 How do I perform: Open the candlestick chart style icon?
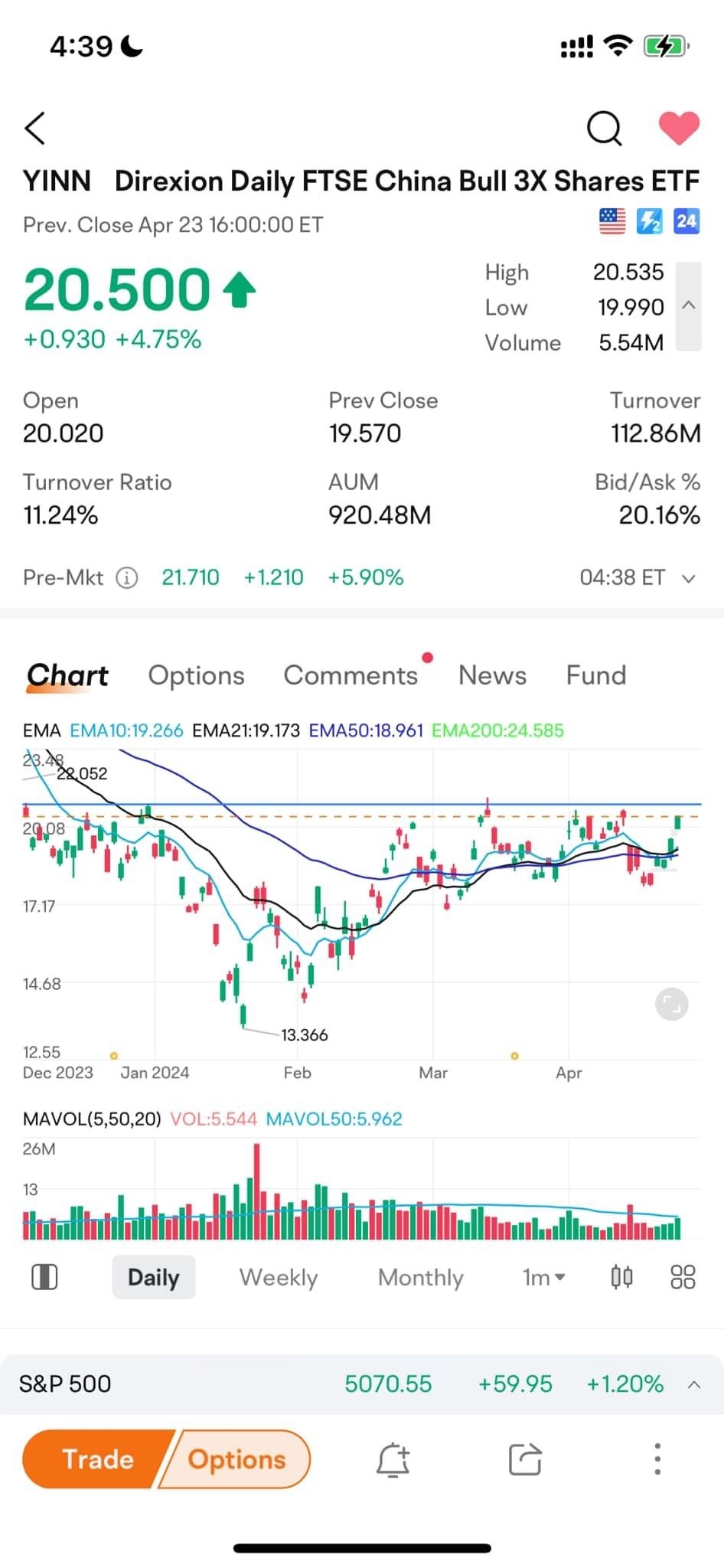tap(622, 1277)
